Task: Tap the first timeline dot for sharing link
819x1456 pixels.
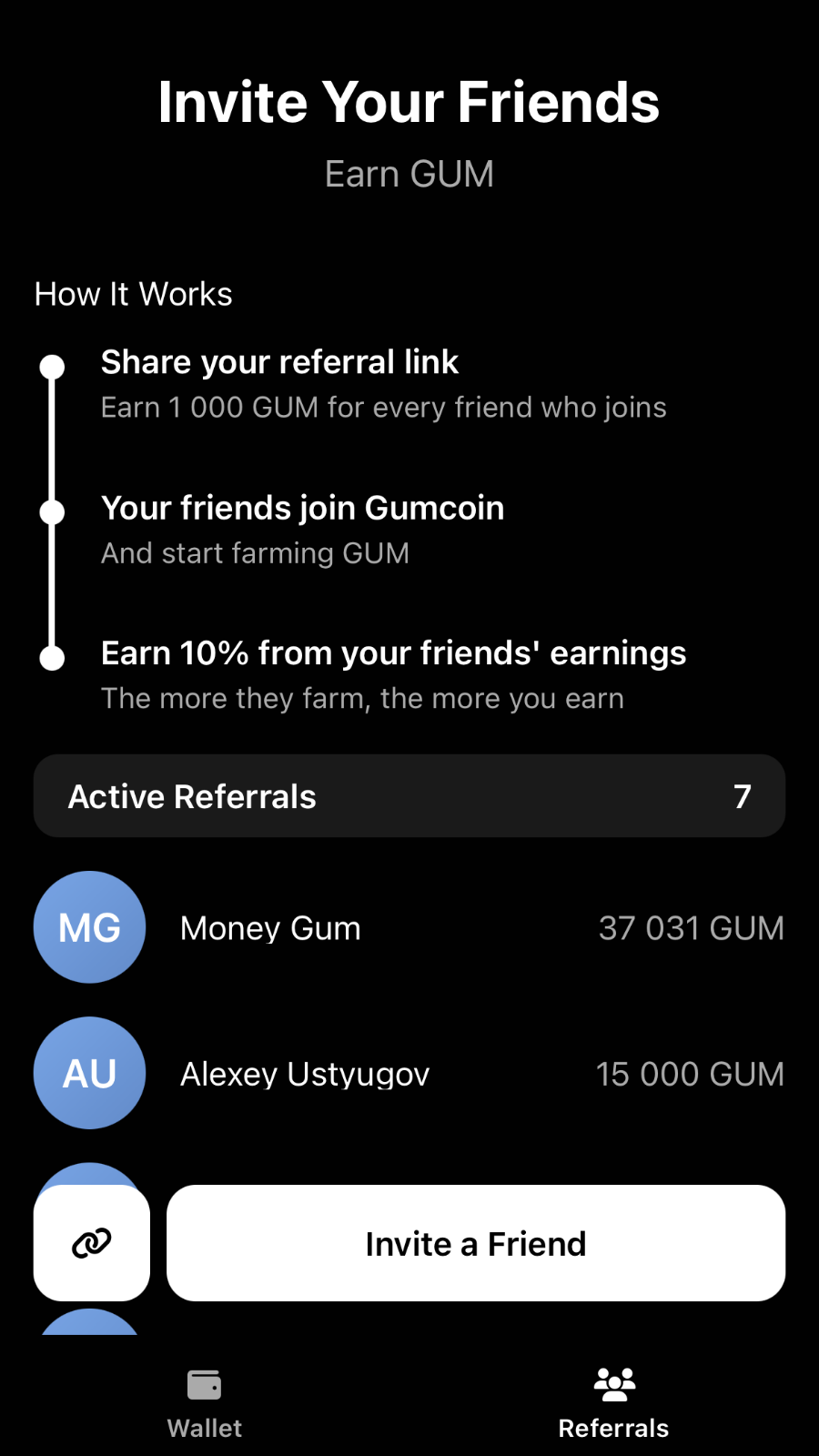Action: pyautogui.click(x=52, y=366)
